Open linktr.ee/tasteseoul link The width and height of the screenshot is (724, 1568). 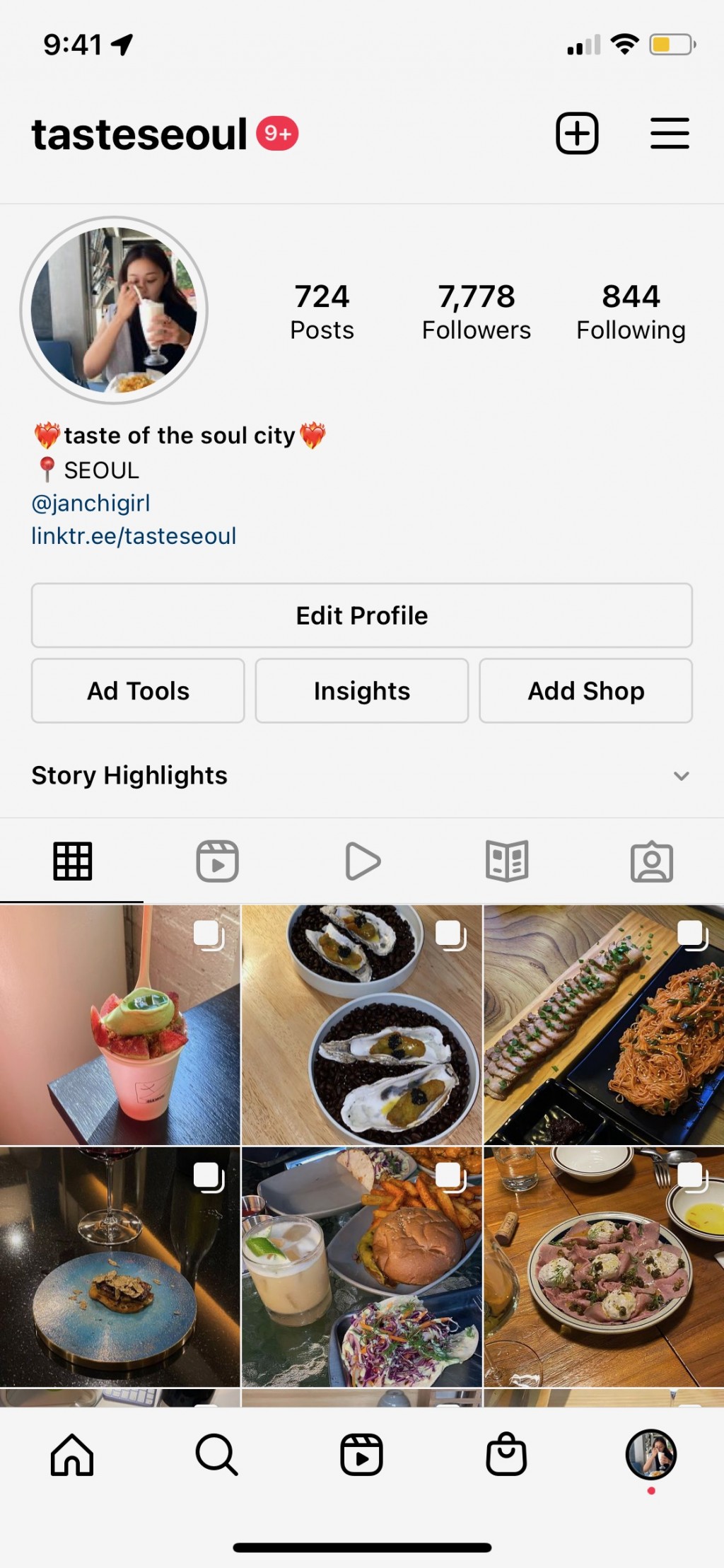[x=134, y=536]
